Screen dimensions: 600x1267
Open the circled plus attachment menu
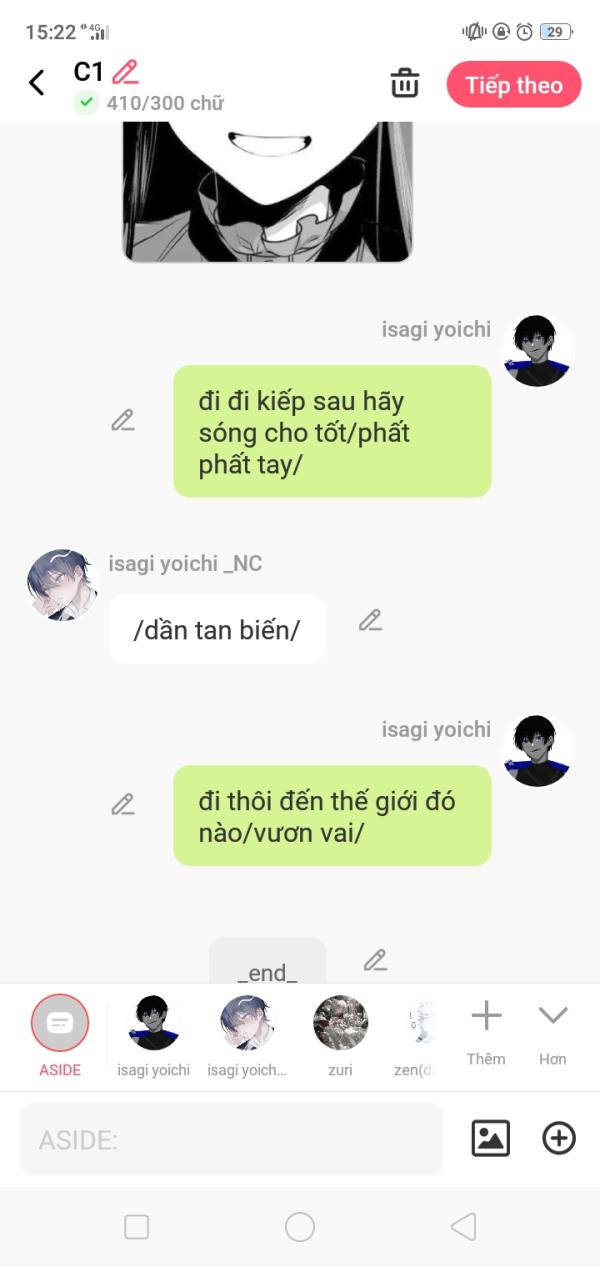pyautogui.click(x=558, y=1138)
